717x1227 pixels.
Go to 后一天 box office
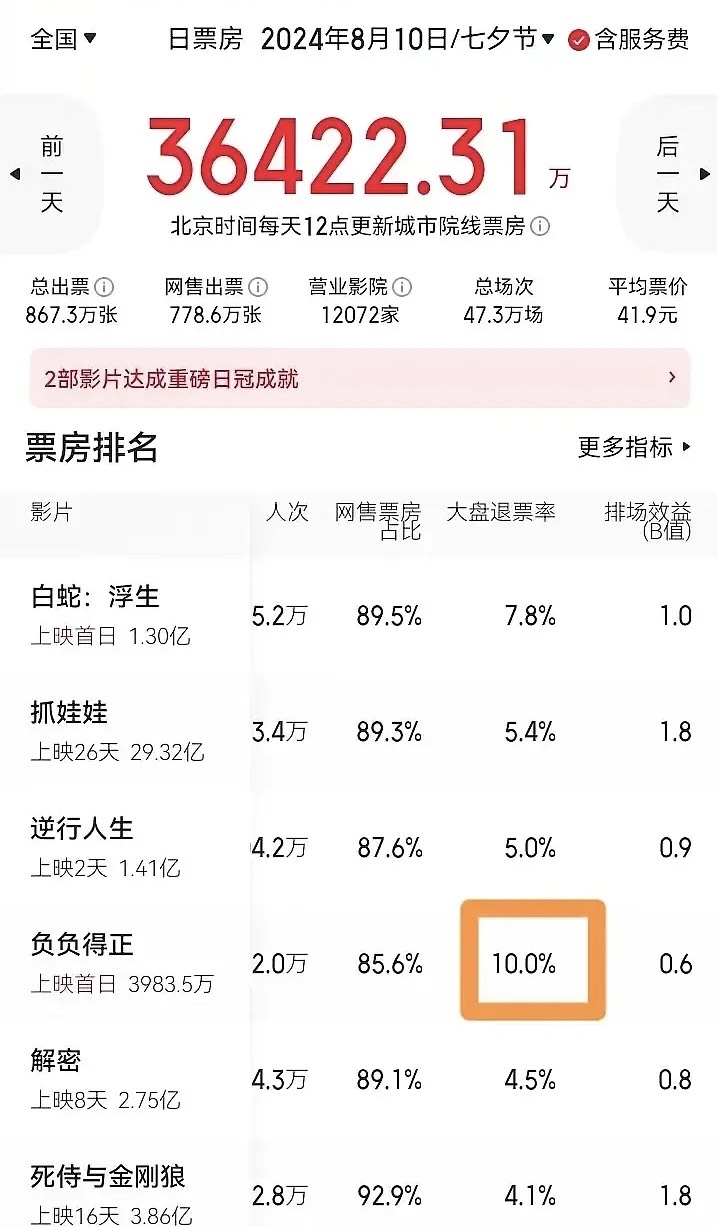click(x=667, y=175)
